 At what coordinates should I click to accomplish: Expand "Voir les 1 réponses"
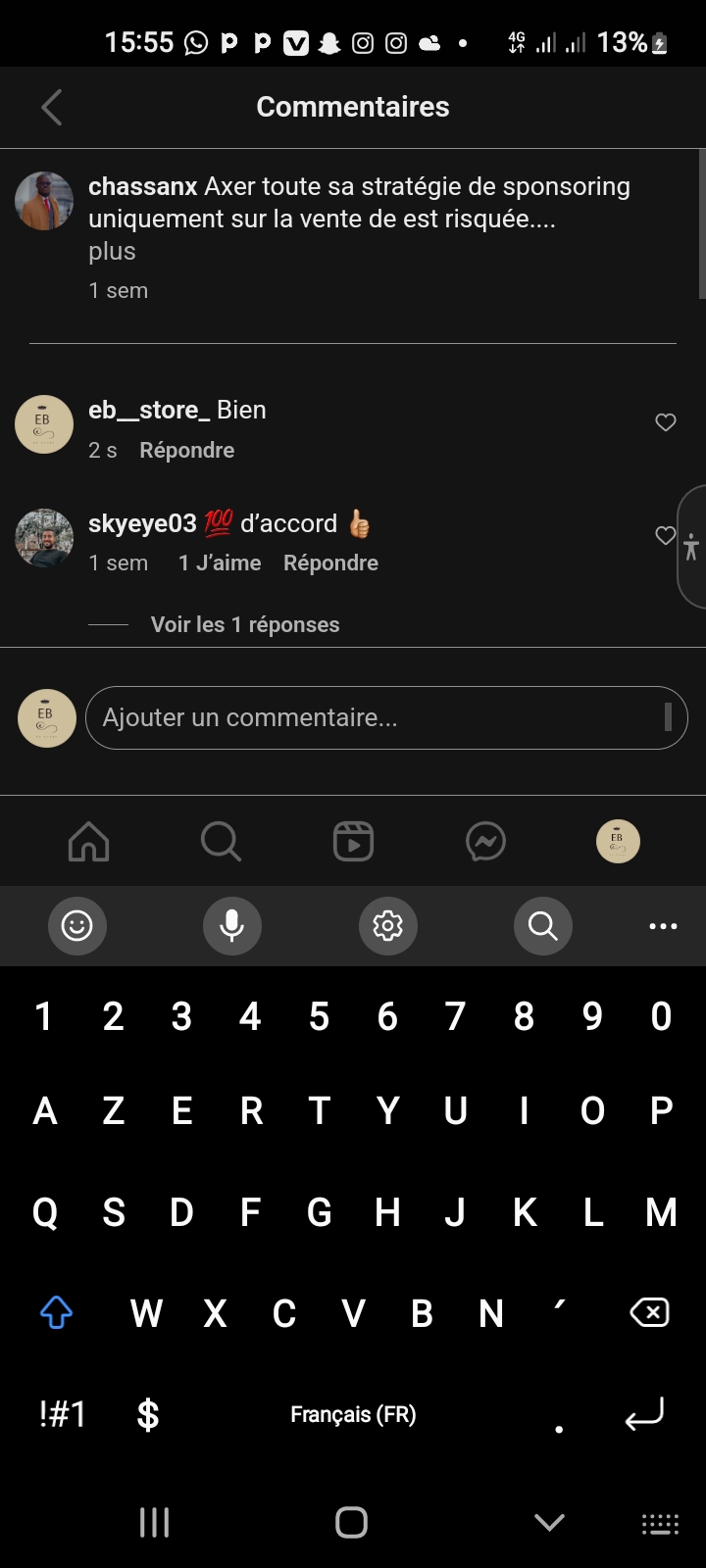click(245, 624)
